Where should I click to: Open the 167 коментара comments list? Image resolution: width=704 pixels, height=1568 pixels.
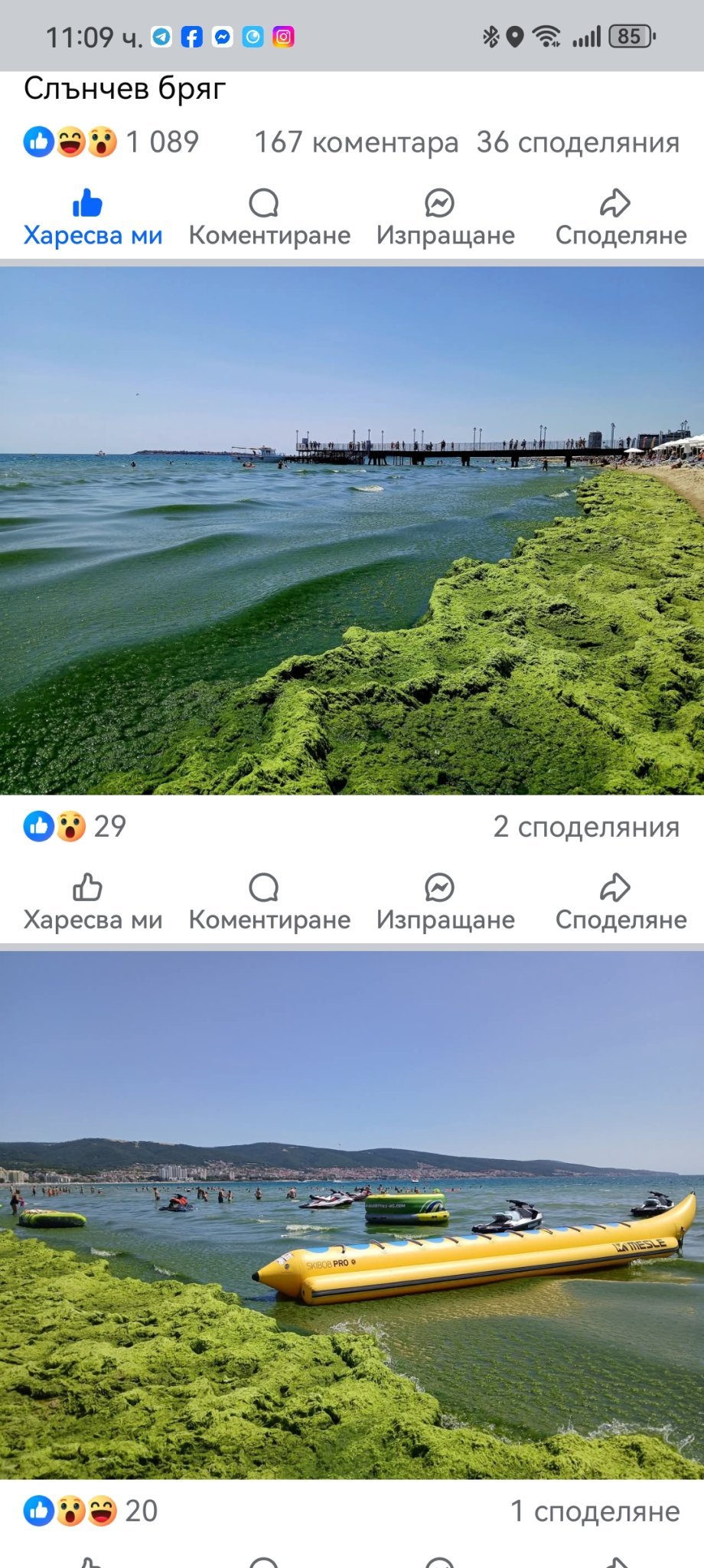(x=356, y=142)
